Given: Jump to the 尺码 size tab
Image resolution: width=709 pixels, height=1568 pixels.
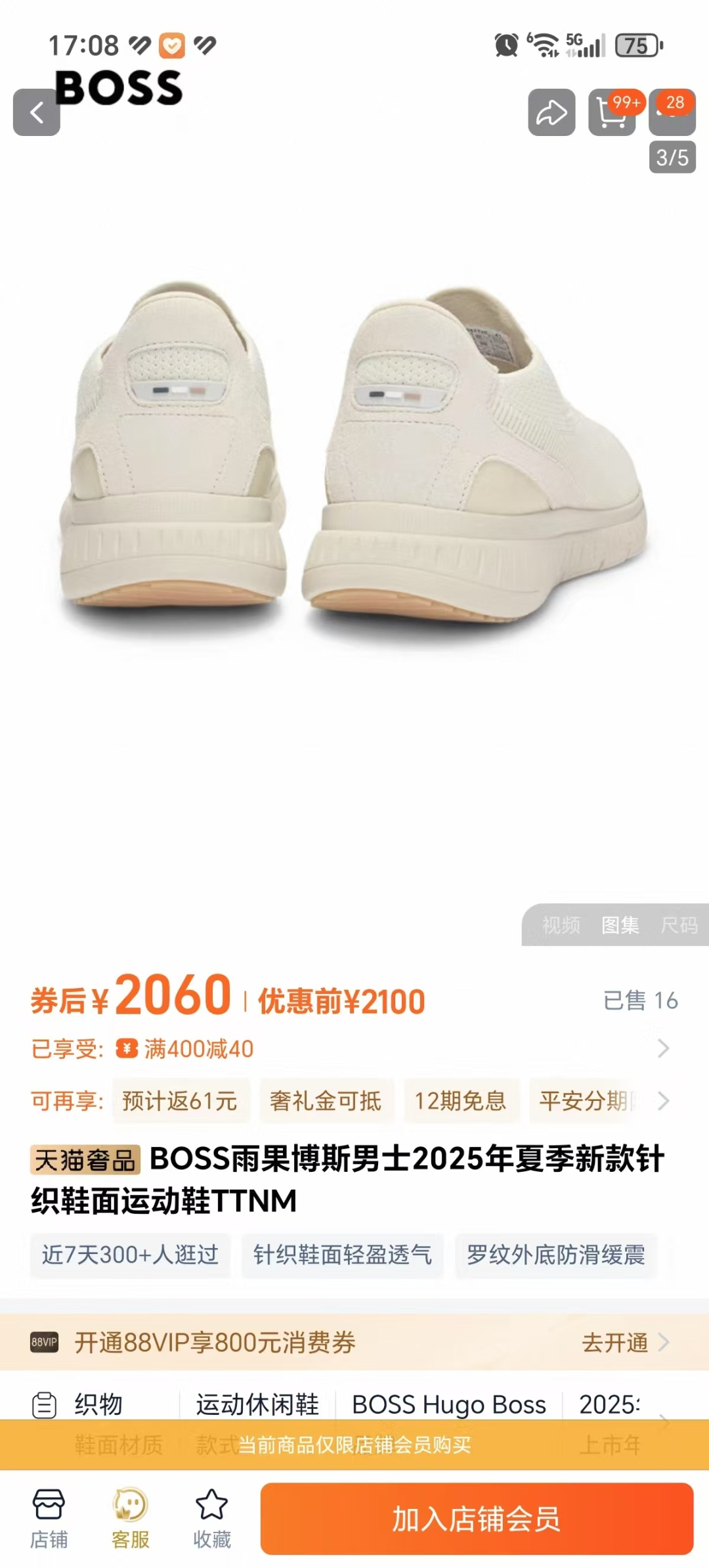Looking at the screenshot, I should [679, 925].
